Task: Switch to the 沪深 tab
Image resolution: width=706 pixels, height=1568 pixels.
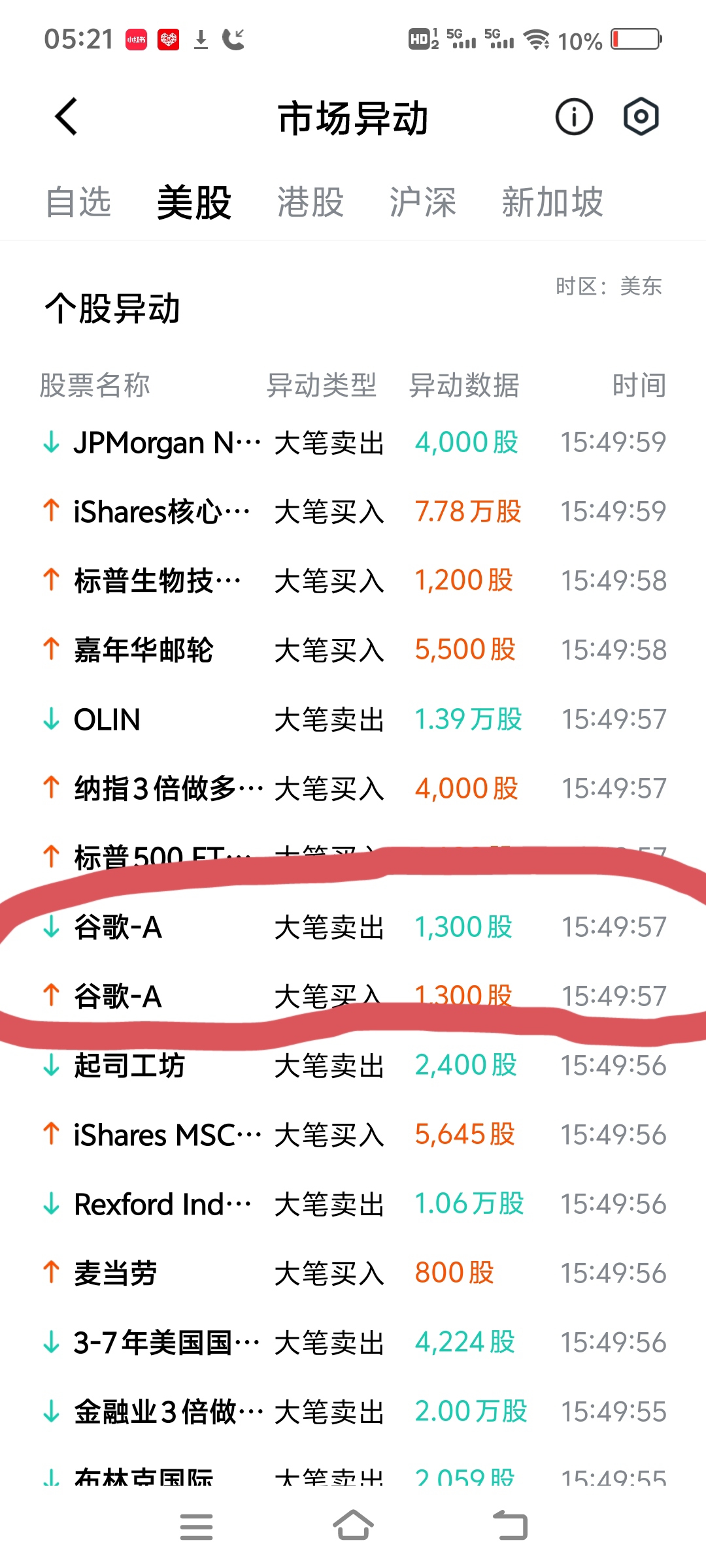Action: pos(423,202)
